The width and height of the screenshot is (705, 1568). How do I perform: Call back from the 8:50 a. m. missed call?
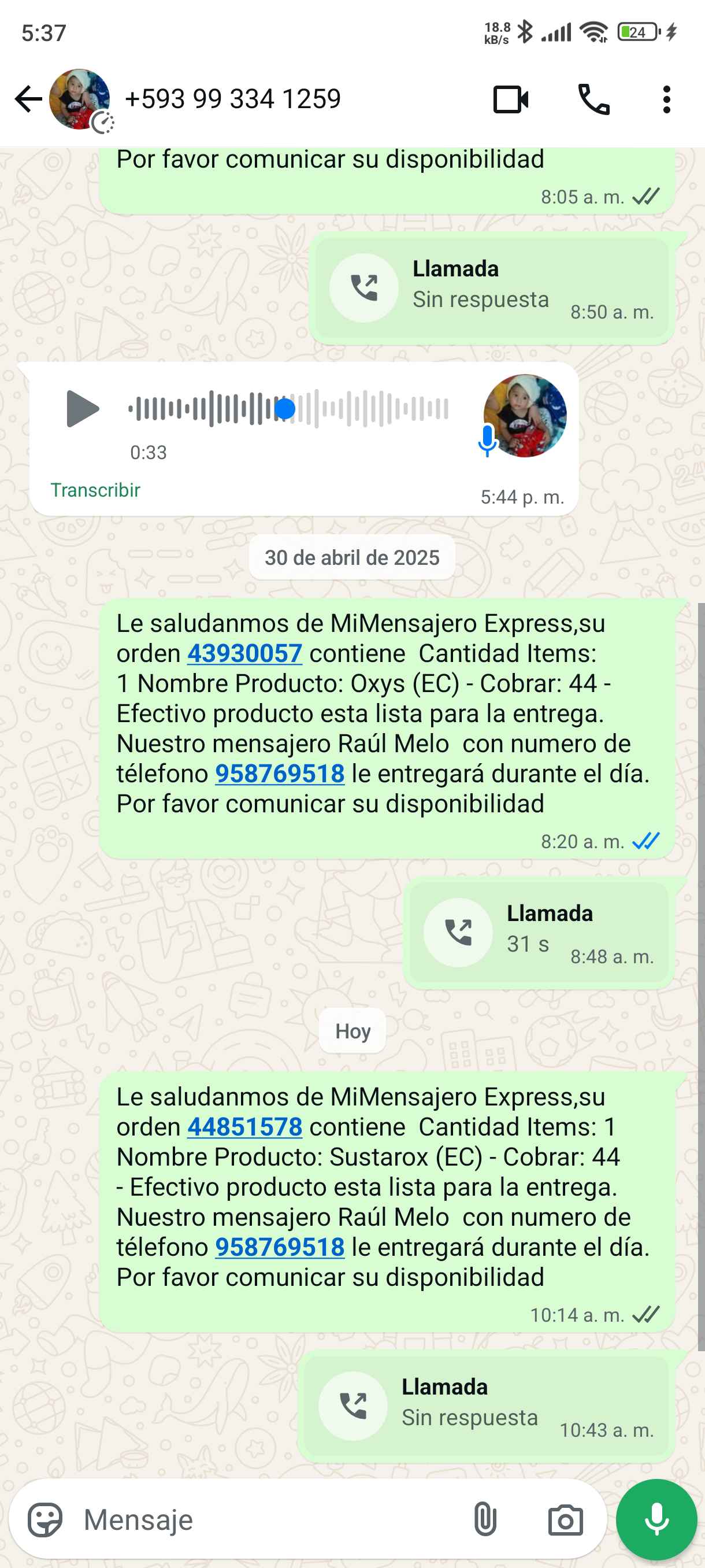coord(363,288)
